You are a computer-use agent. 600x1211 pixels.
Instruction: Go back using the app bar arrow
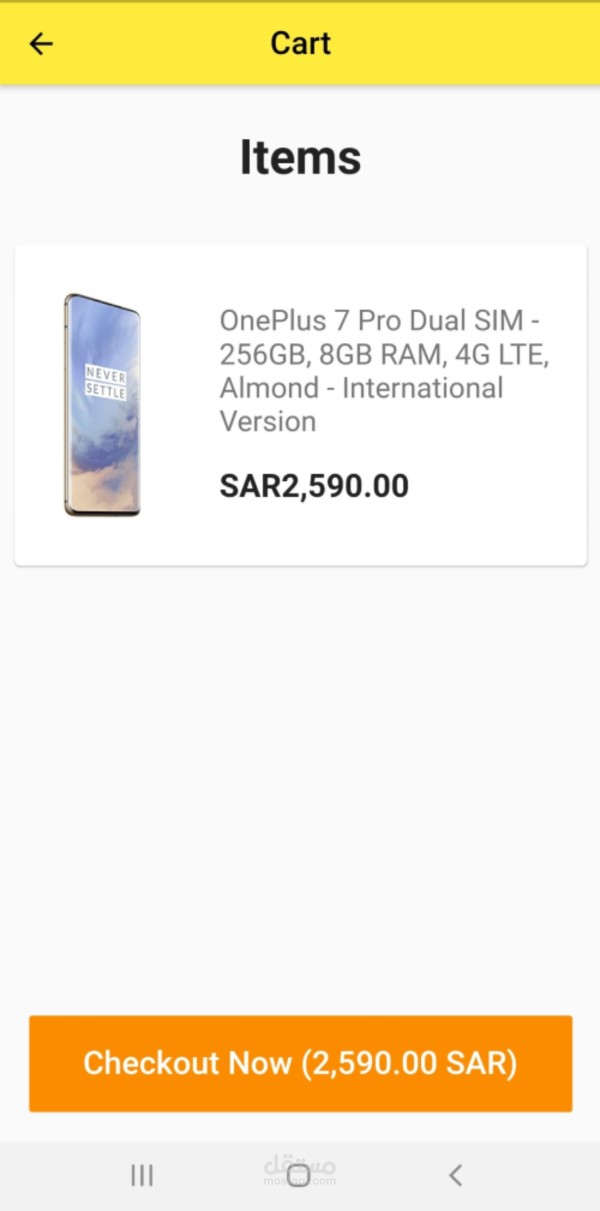[x=41, y=44]
